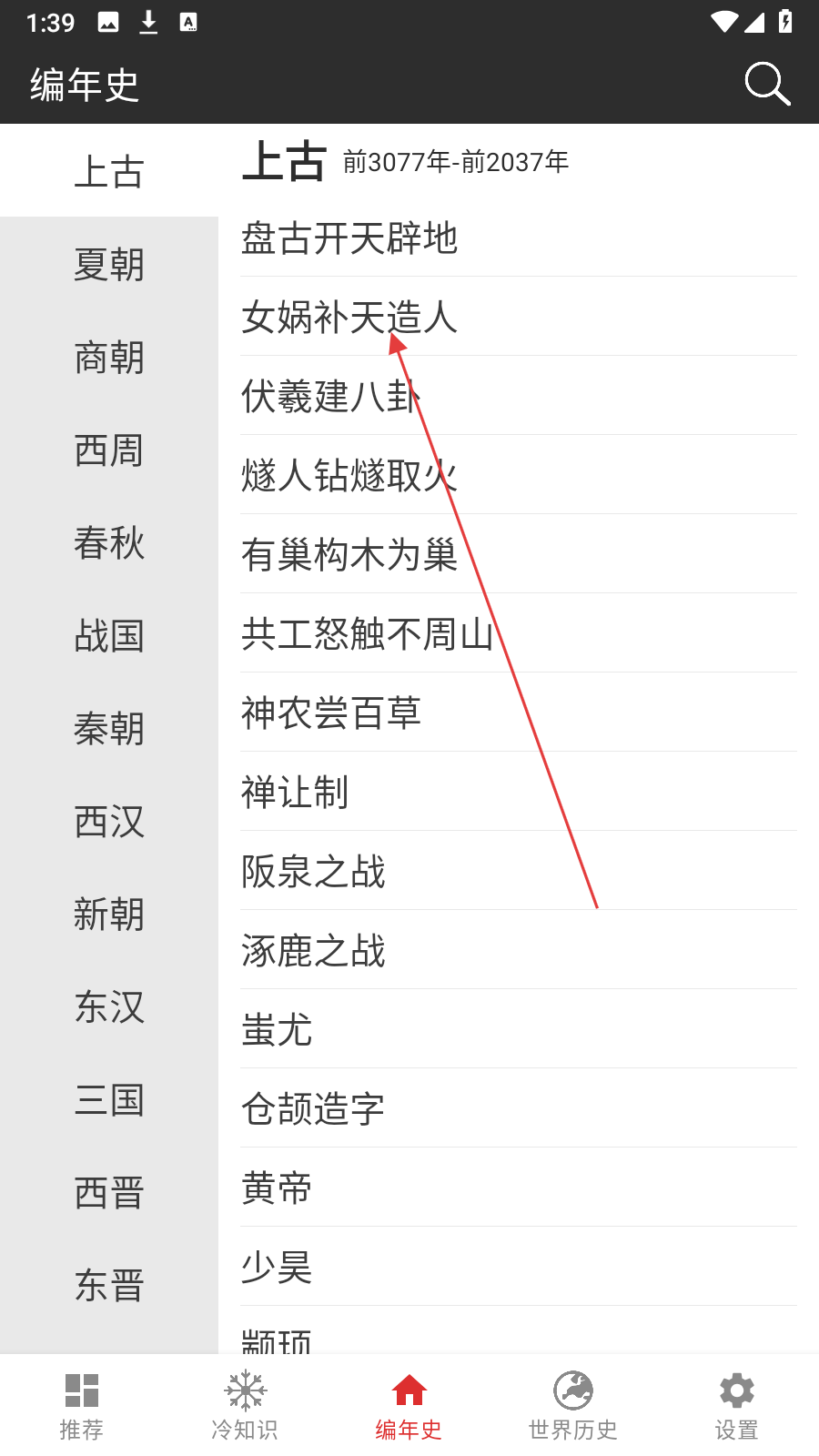
Task: Open the 禅让制 entry
Action: click(519, 792)
